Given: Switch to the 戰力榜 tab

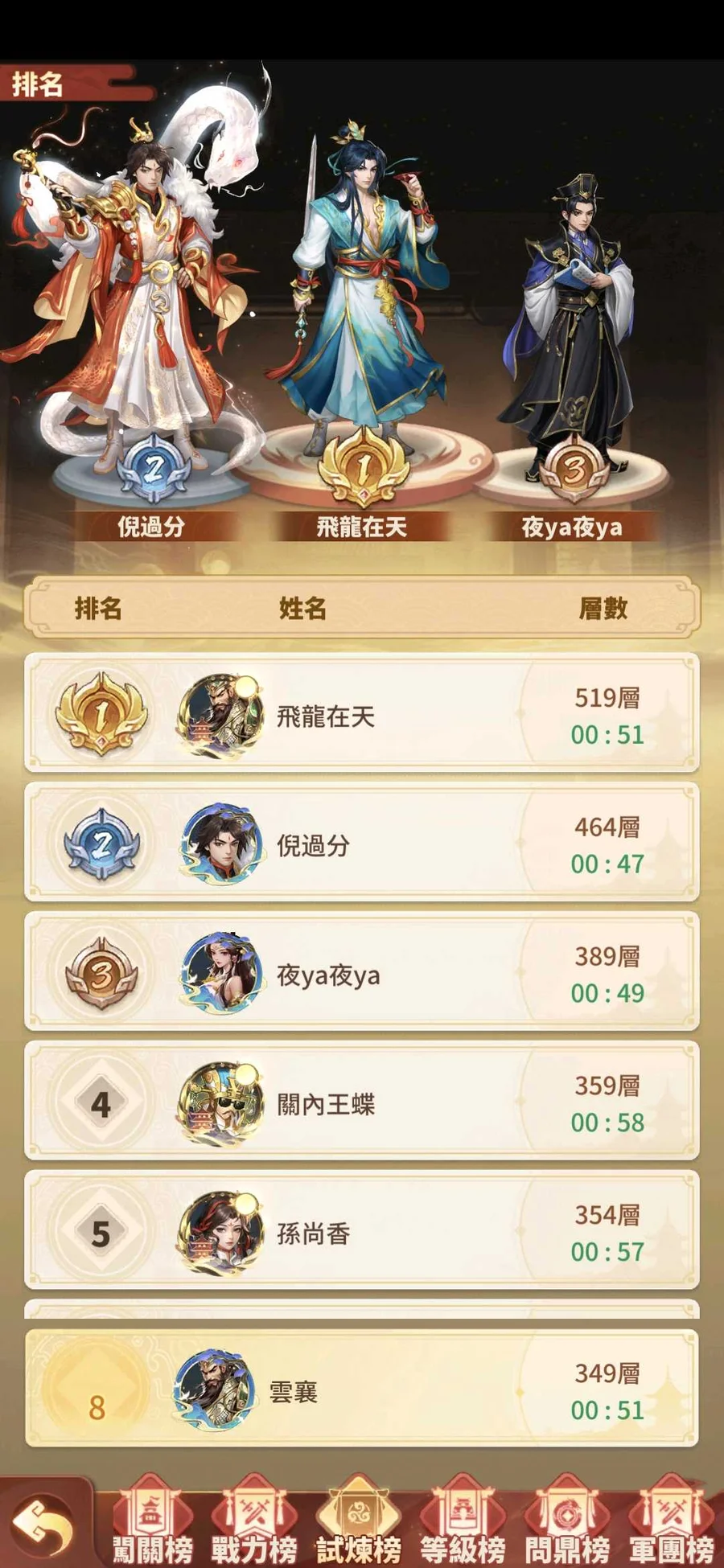Looking at the screenshot, I should 254,1521.
